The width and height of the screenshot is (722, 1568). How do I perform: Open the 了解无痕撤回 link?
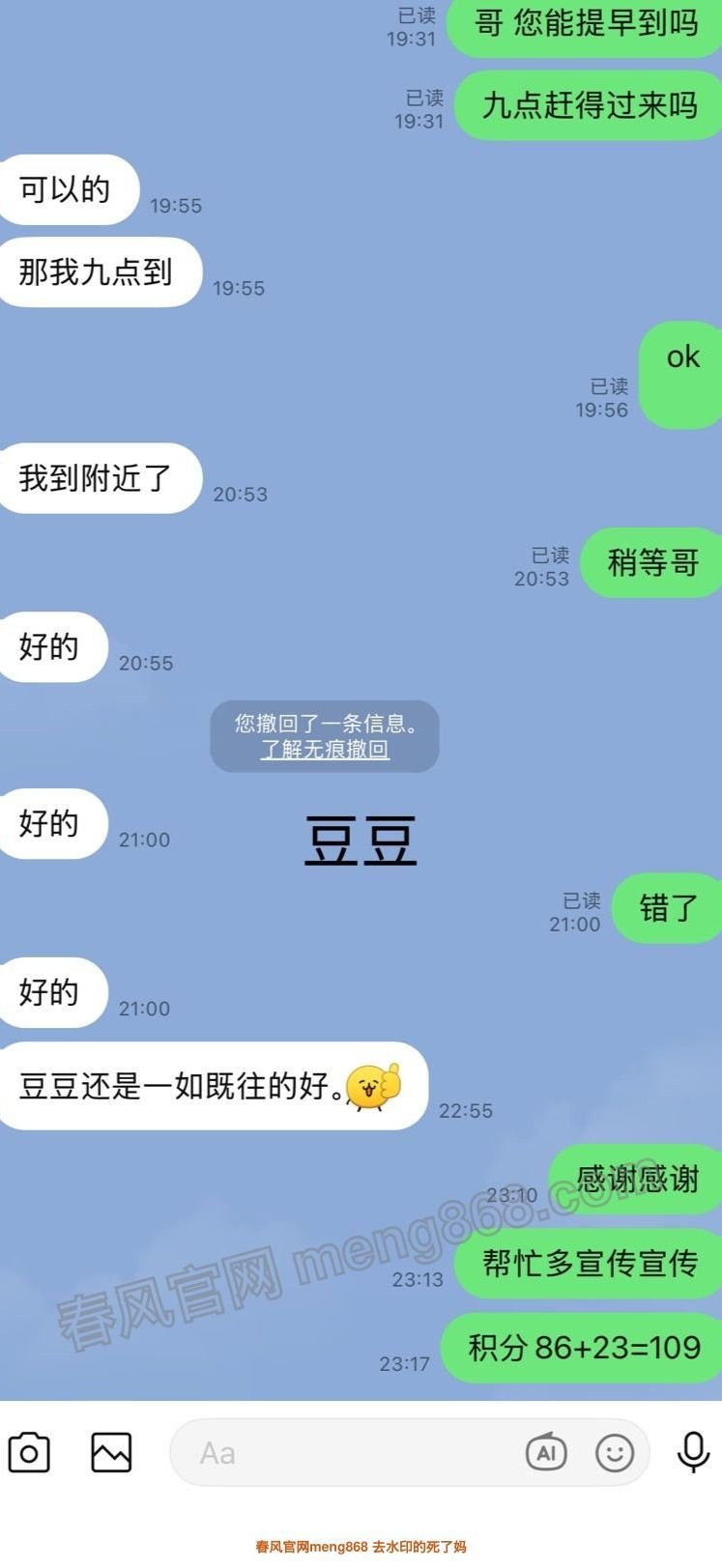click(x=325, y=750)
